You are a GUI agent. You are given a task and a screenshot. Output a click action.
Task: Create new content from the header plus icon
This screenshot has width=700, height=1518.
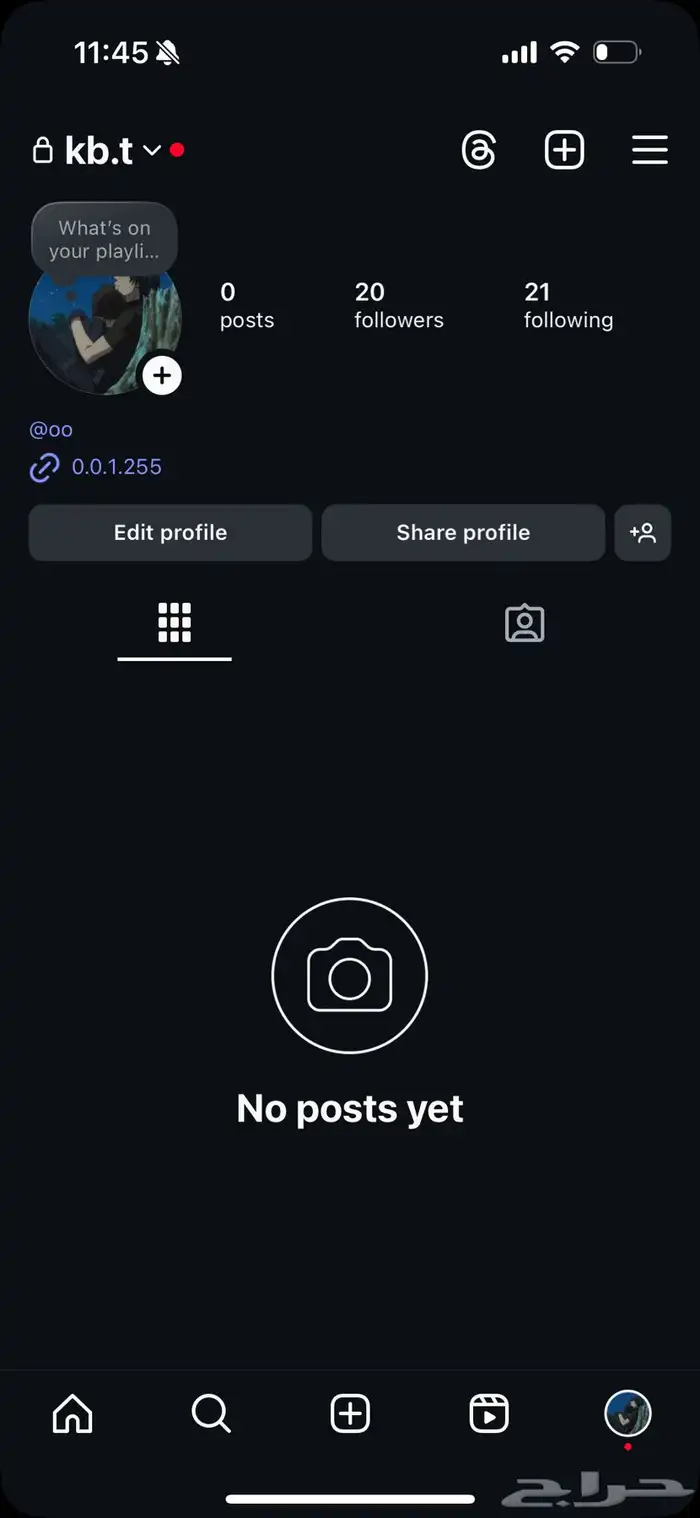coord(564,151)
